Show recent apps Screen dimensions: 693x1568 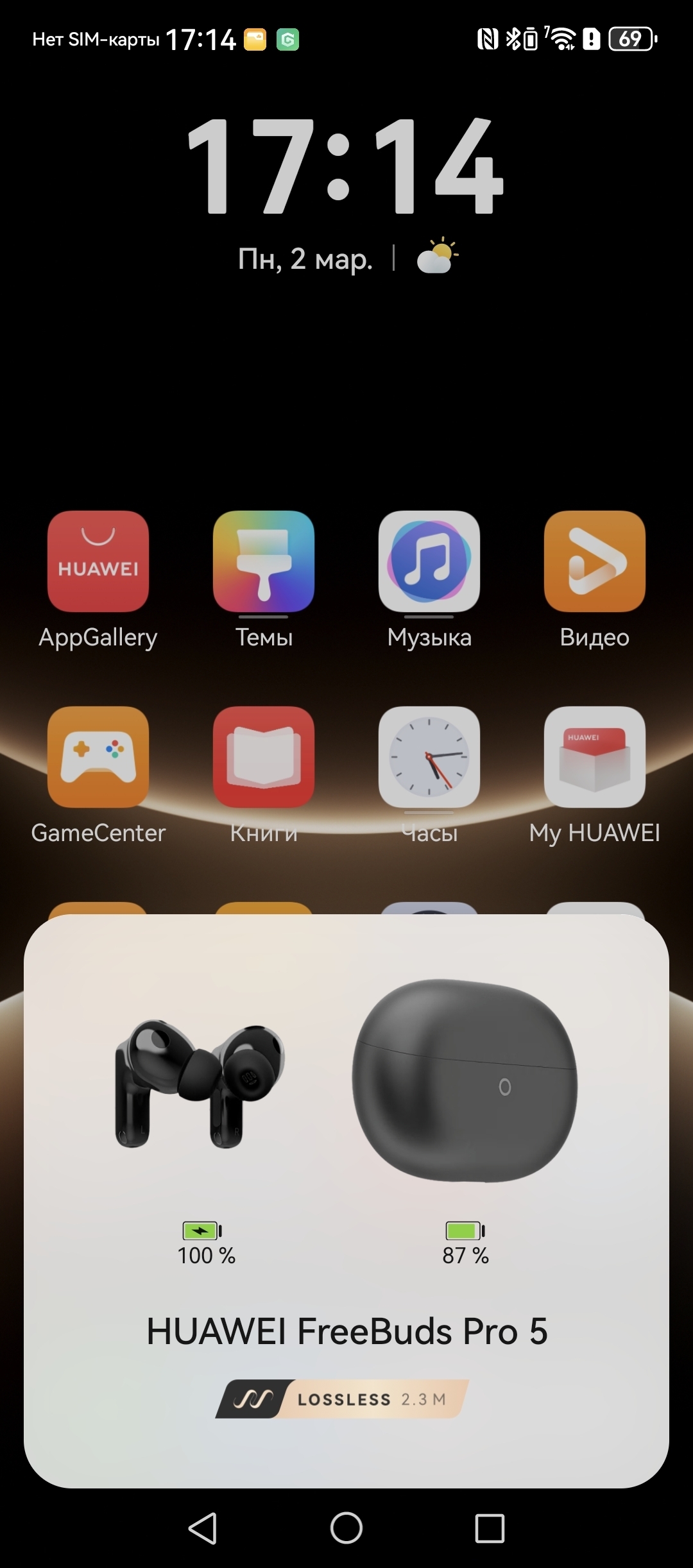click(490, 1528)
